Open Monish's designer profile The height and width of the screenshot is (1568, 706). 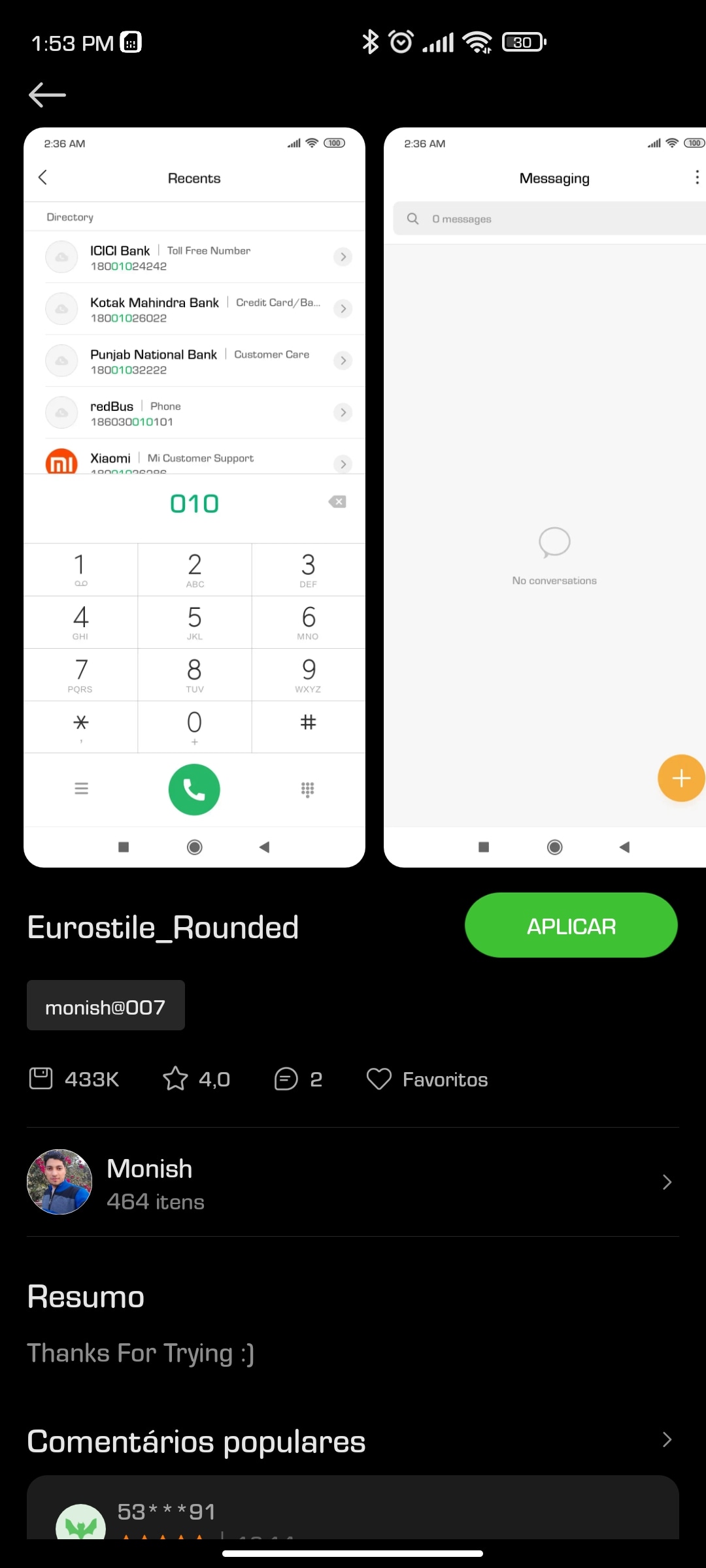(x=353, y=1182)
